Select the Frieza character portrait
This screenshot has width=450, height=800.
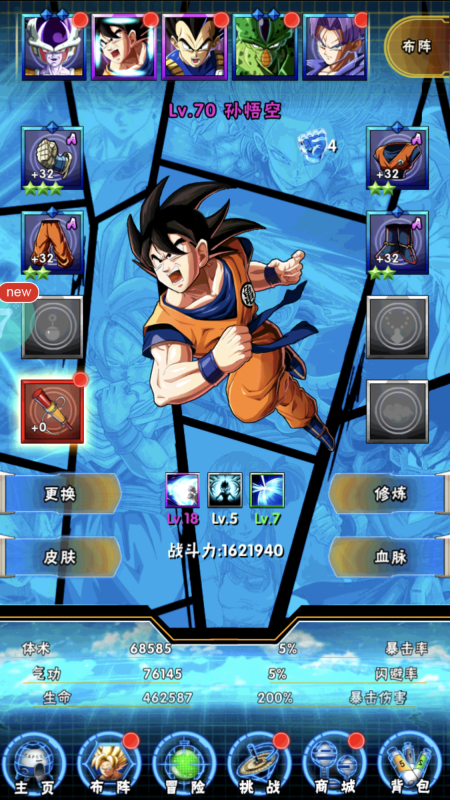[54, 47]
